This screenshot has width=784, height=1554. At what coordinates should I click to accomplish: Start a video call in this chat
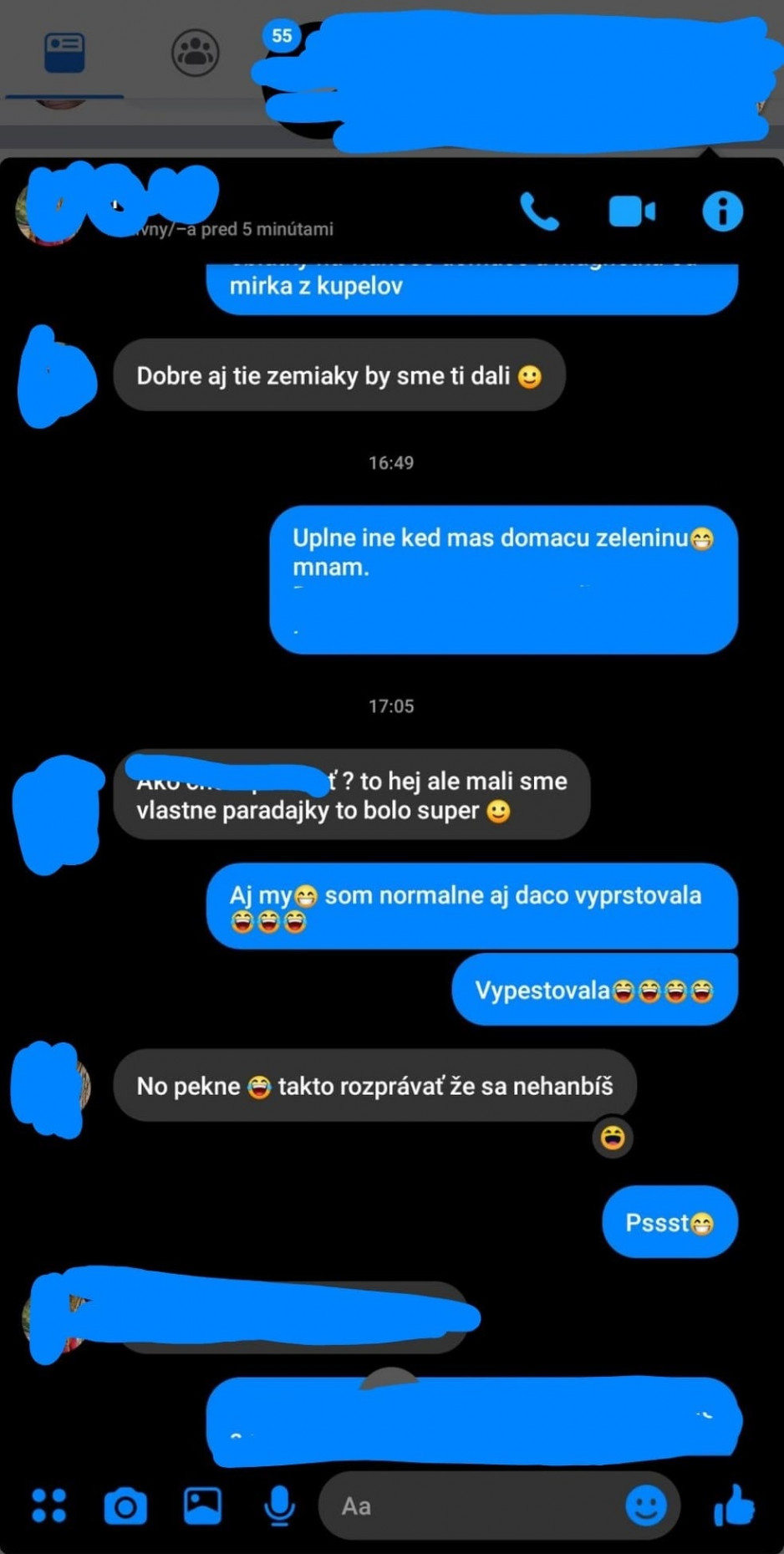coord(632,211)
